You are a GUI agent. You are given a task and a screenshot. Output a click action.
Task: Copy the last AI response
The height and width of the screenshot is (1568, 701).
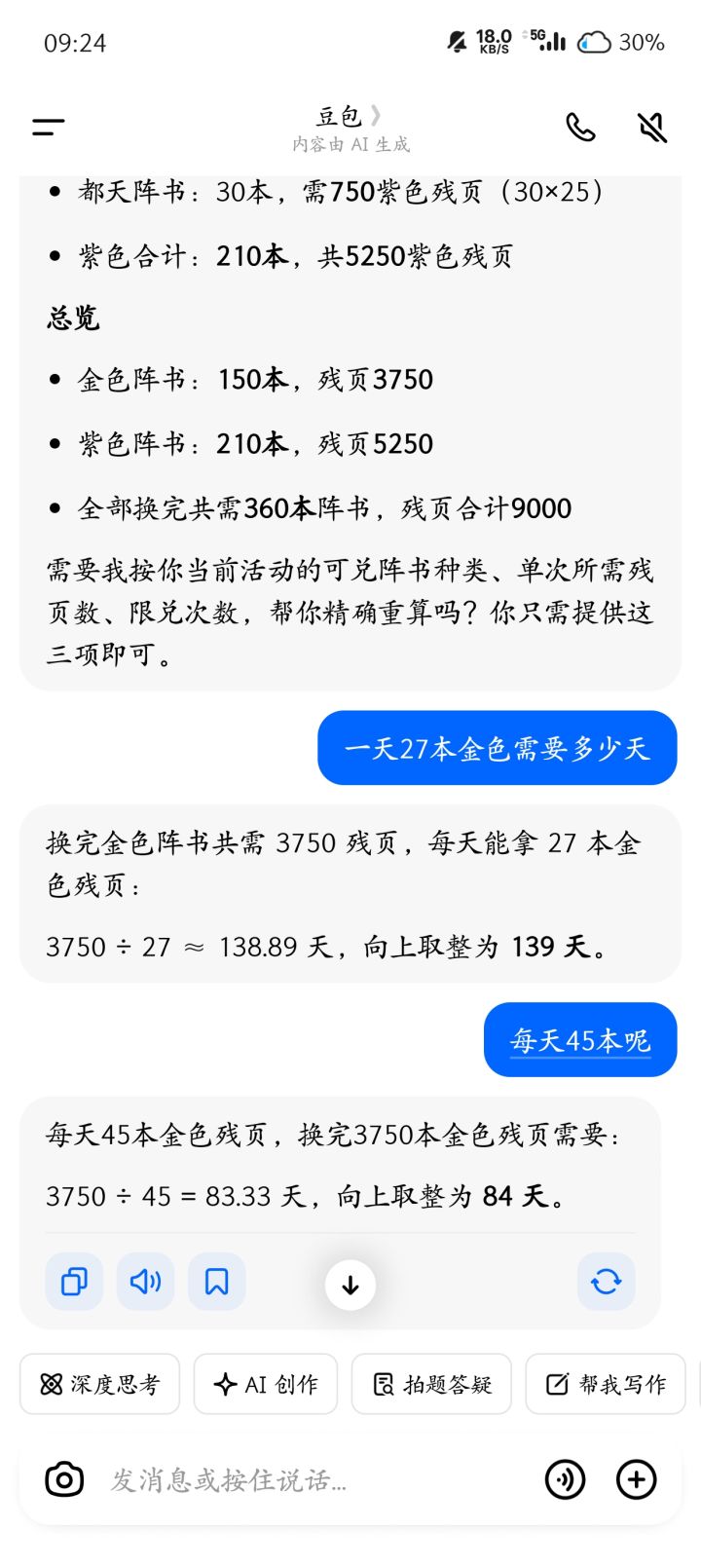pyautogui.click(x=74, y=1282)
